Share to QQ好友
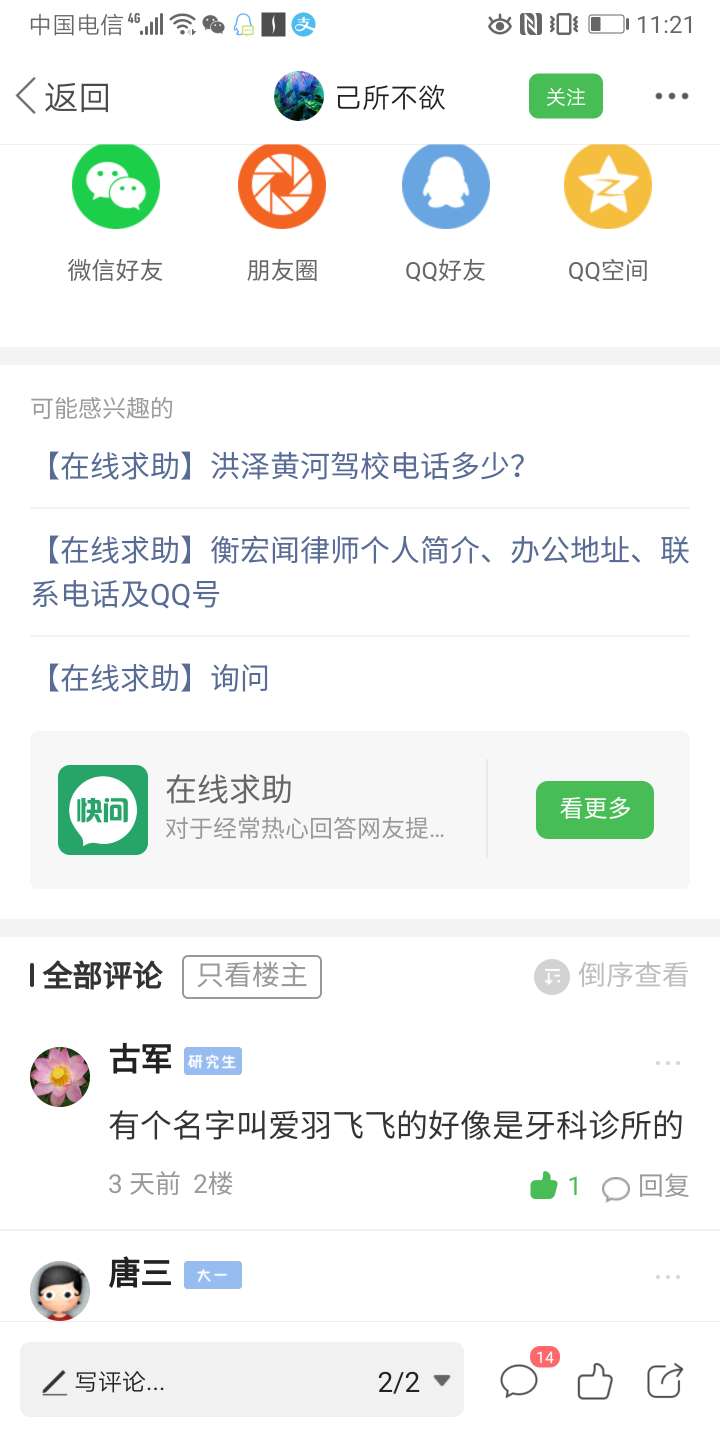This screenshot has height=1440, width=720. (x=445, y=212)
